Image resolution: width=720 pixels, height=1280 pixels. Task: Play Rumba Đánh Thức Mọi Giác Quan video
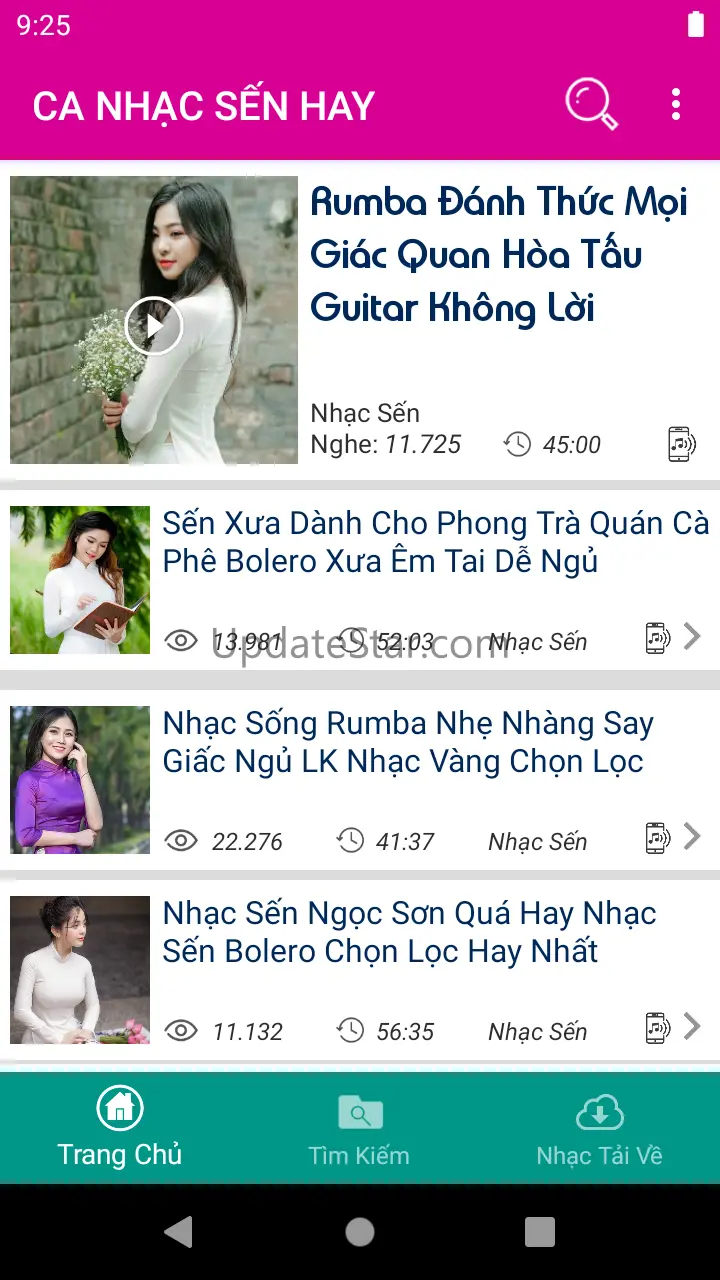(154, 325)
